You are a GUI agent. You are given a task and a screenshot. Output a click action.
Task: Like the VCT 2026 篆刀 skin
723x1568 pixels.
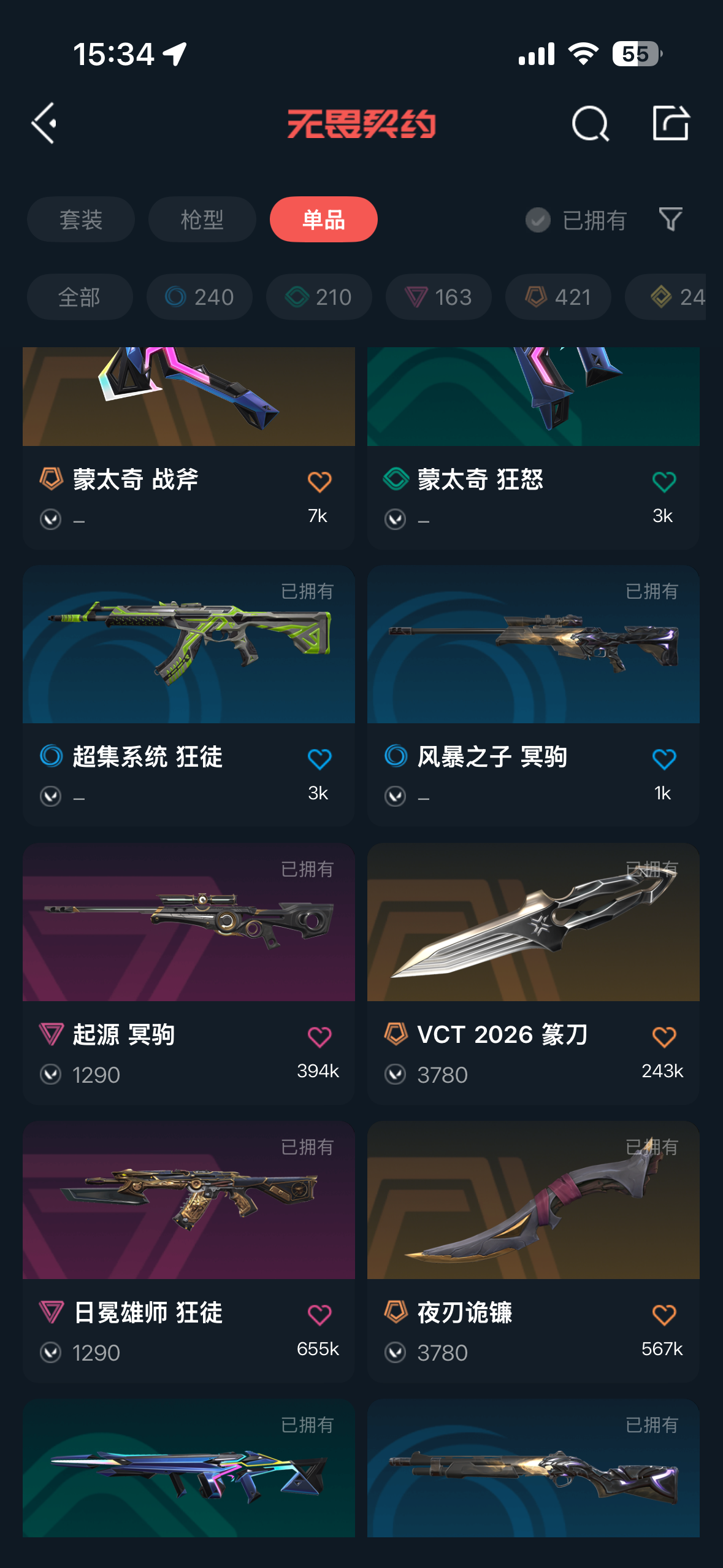click(x=664, y=1037)
